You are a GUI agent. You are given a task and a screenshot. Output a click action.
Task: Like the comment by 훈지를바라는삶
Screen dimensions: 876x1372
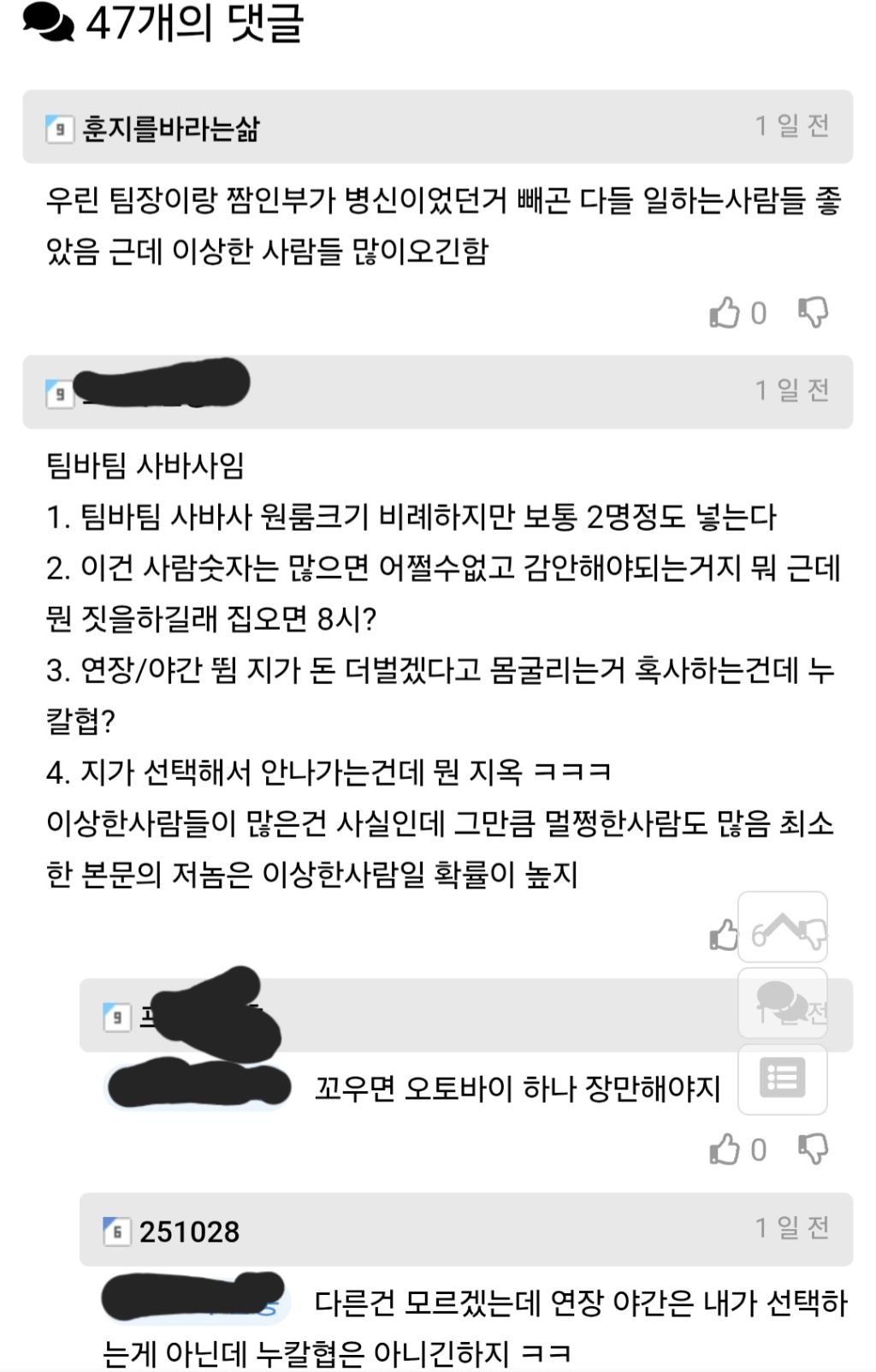[x=725, y=313]
